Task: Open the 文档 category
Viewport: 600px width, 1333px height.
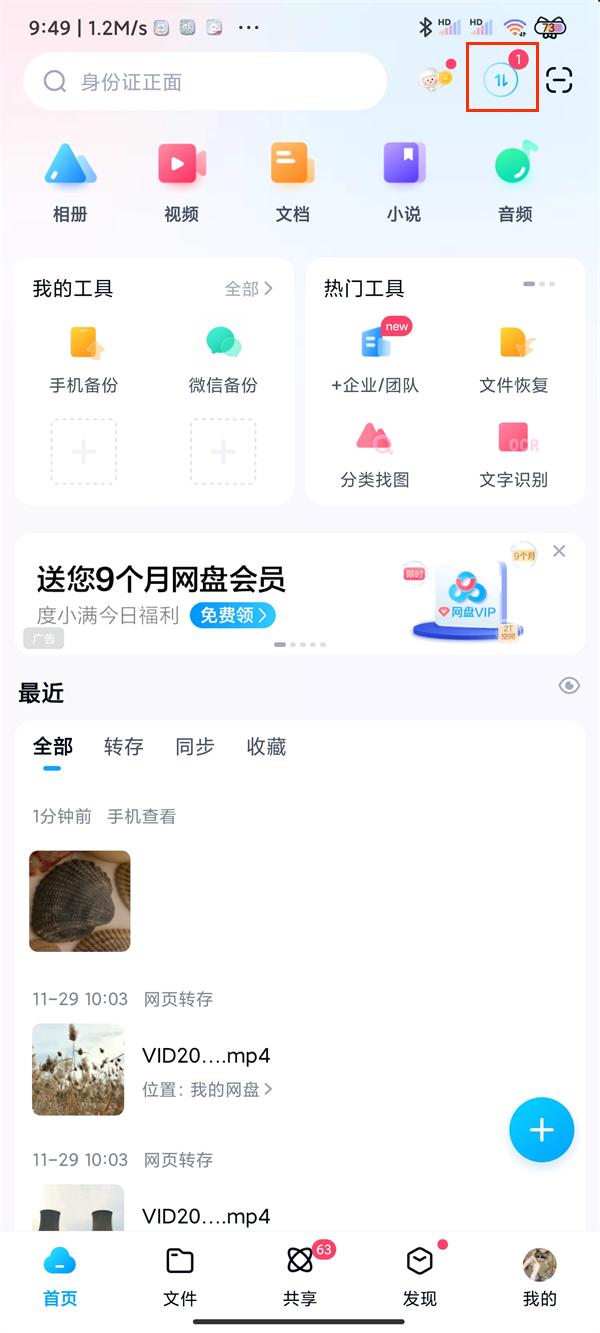Action: (293, 182)
